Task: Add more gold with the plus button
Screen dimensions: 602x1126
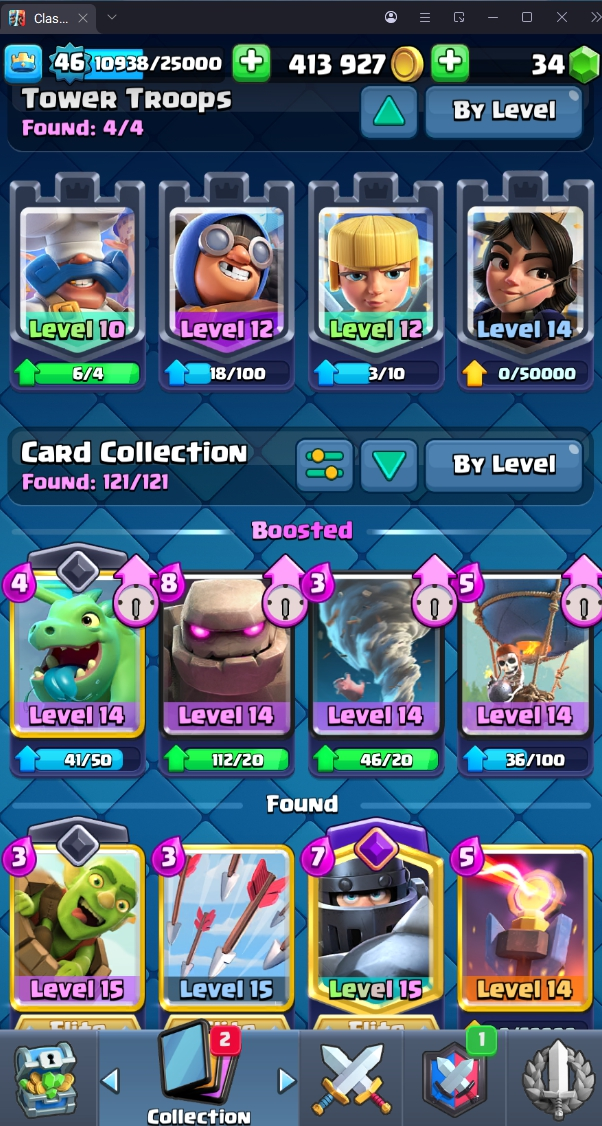Action: point(450,64)
